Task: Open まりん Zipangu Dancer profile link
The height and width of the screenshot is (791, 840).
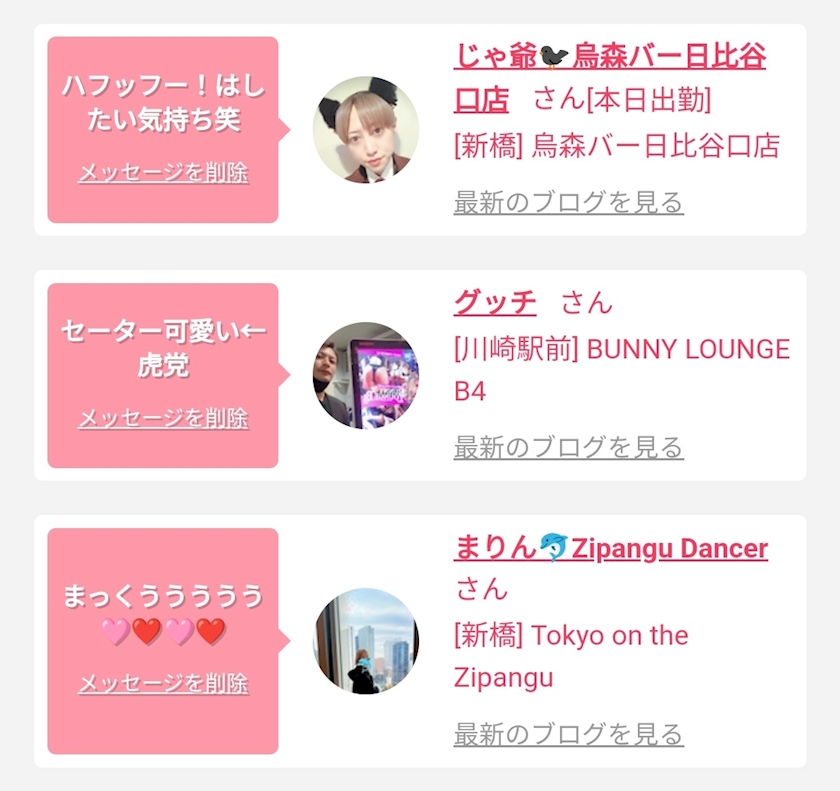Action: (x=611, y=548)
